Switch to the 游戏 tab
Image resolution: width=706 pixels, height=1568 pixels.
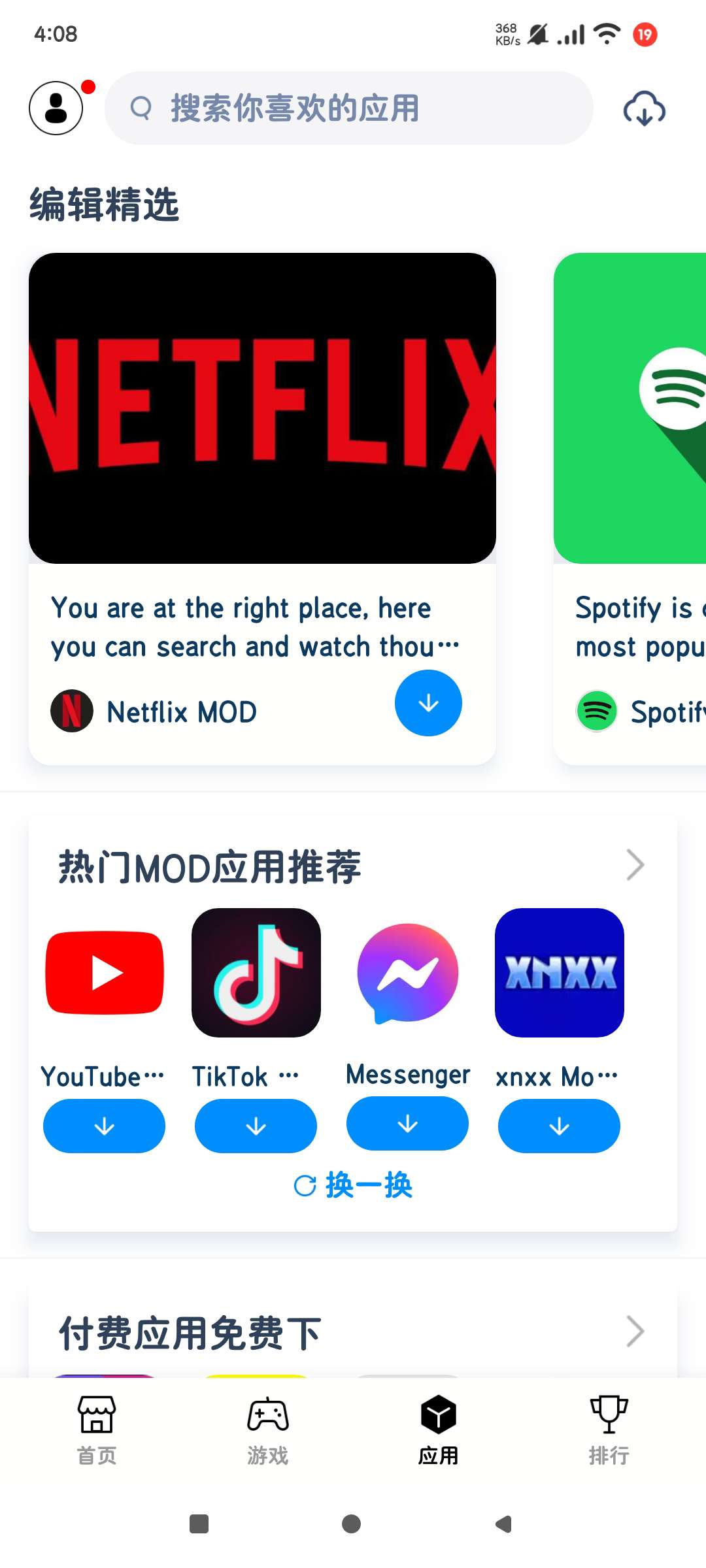[268, 1430]
